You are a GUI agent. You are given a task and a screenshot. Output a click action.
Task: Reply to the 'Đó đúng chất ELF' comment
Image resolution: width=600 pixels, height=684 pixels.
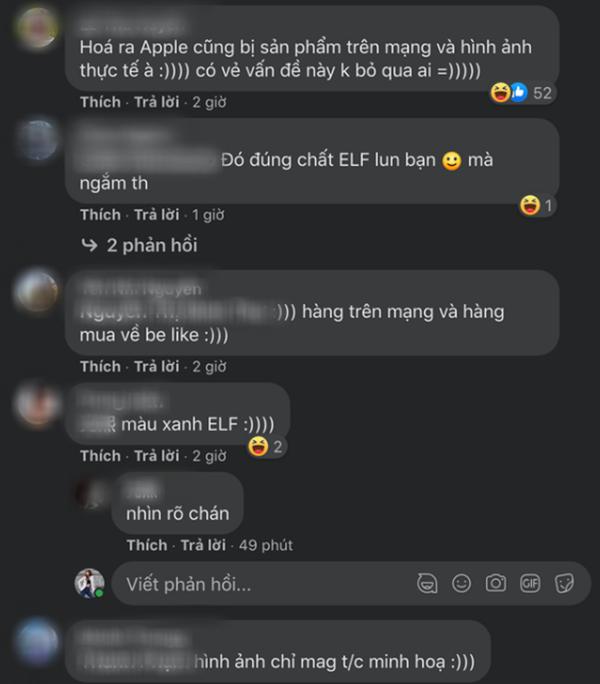click(x=157, y=214)
